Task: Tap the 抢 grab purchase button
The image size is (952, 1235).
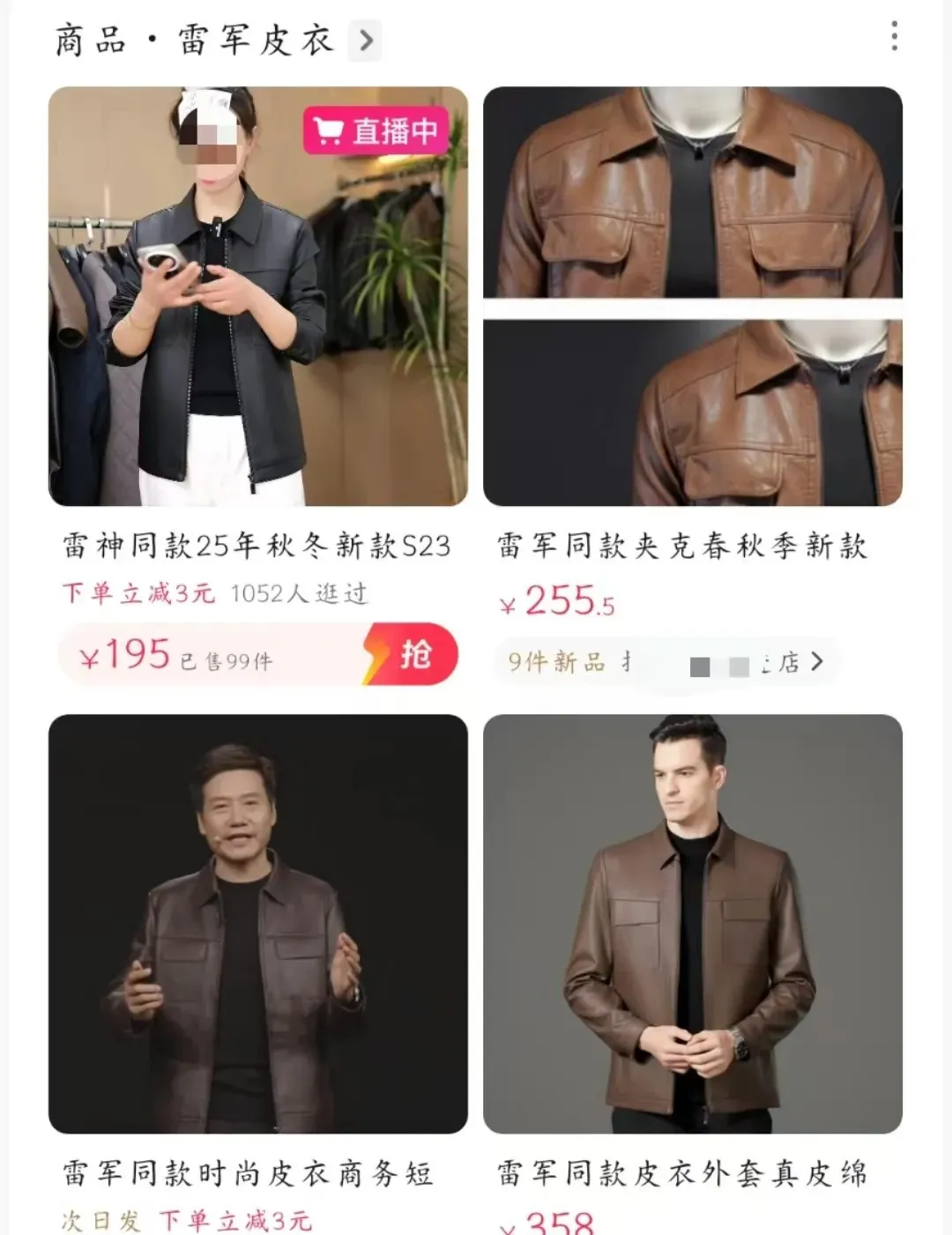Action: click(x=414, y=653)
